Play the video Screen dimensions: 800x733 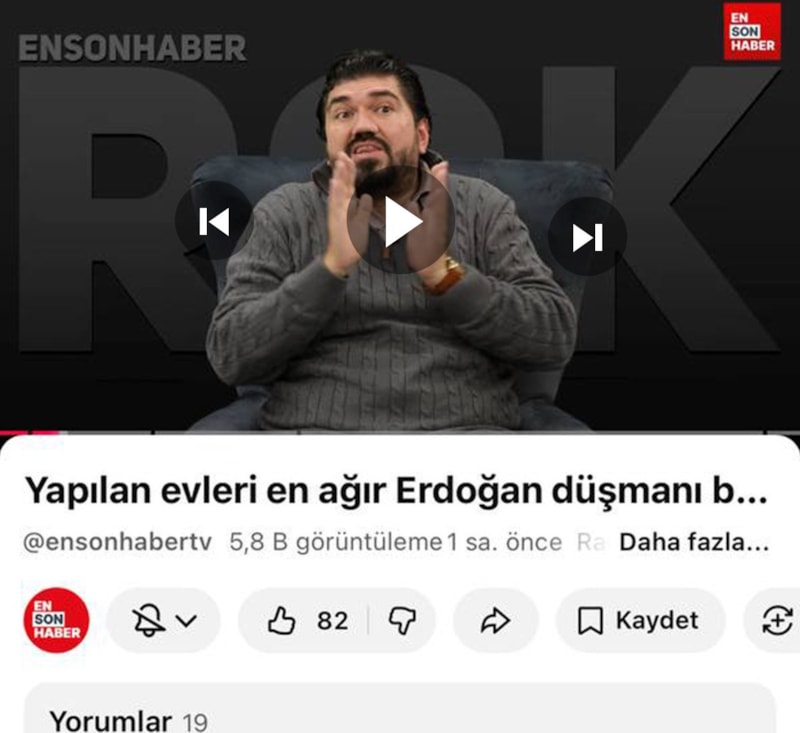(401, 222)
